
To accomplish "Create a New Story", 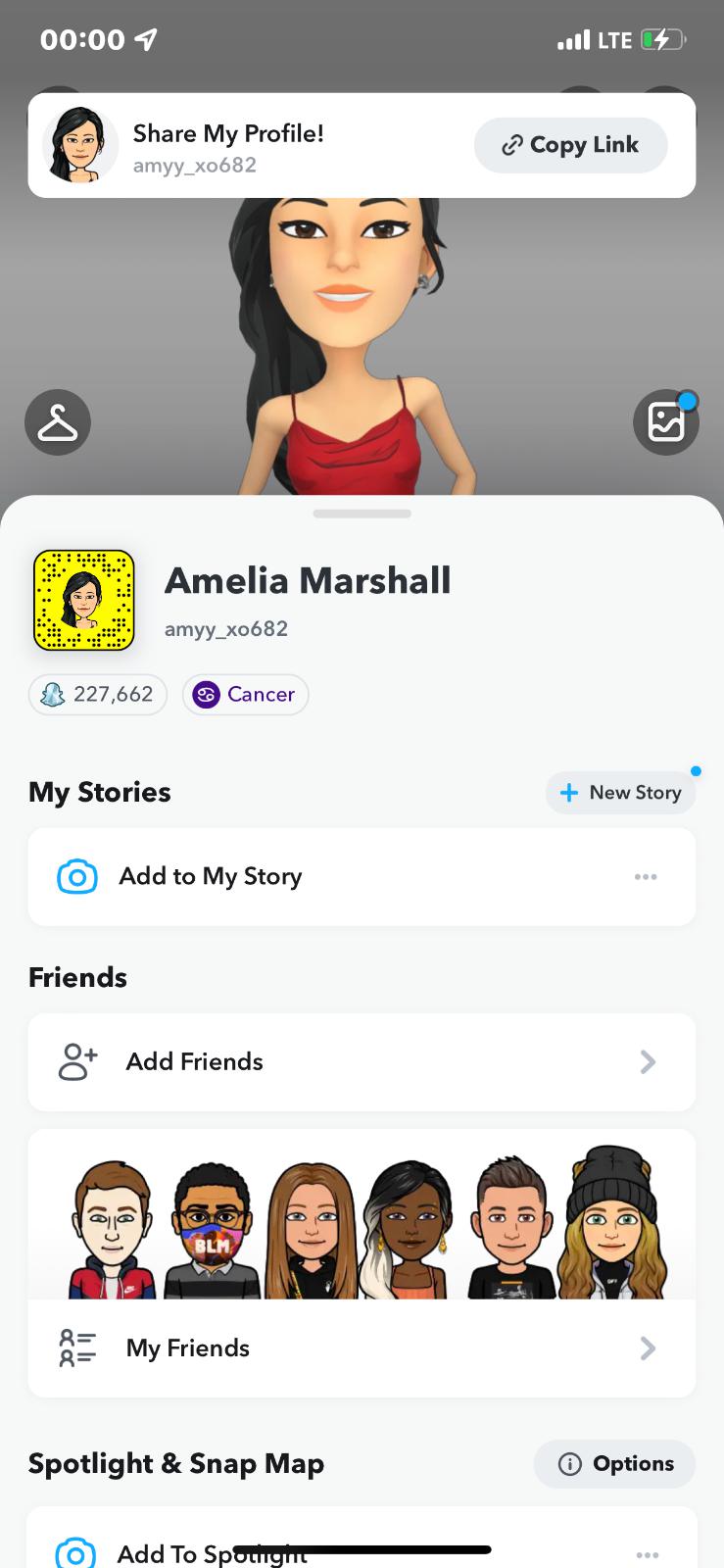I will (x=620, y=793).
